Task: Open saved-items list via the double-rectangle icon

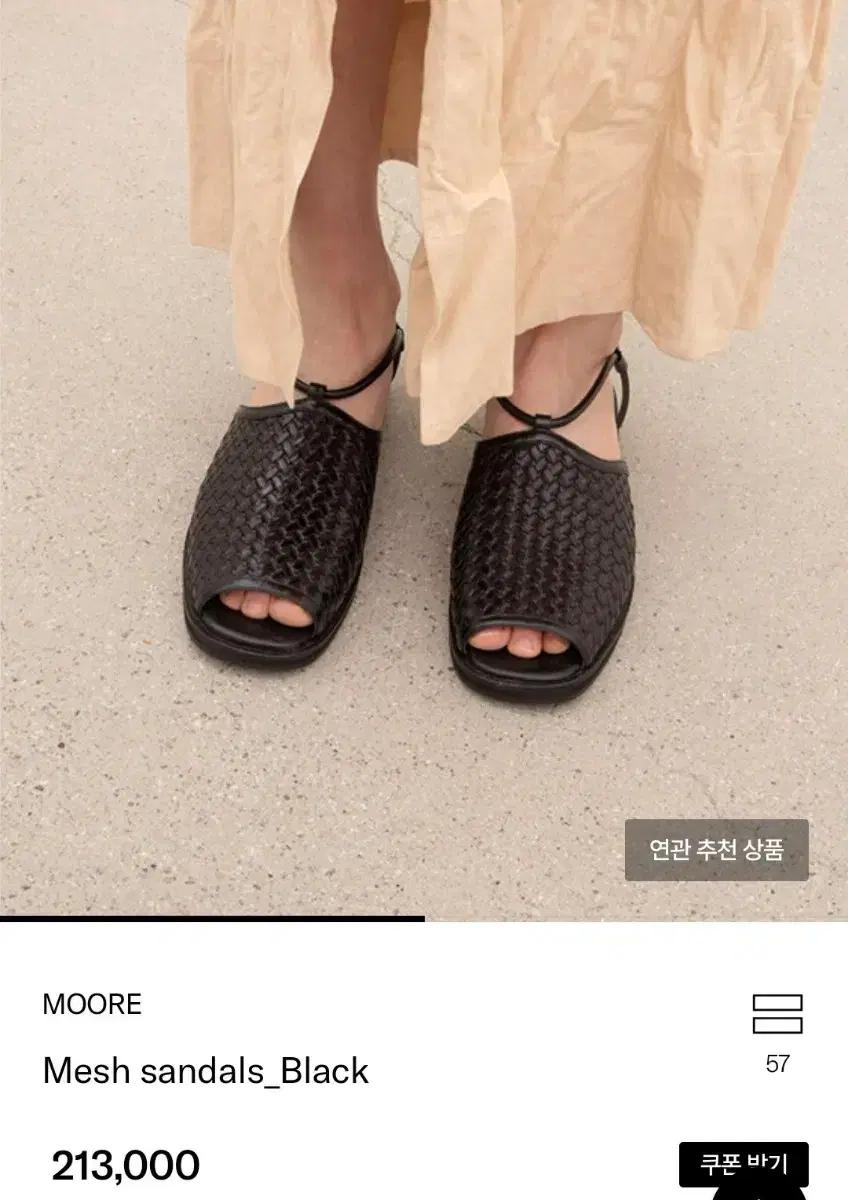Action: click(x=778, y=1015)
